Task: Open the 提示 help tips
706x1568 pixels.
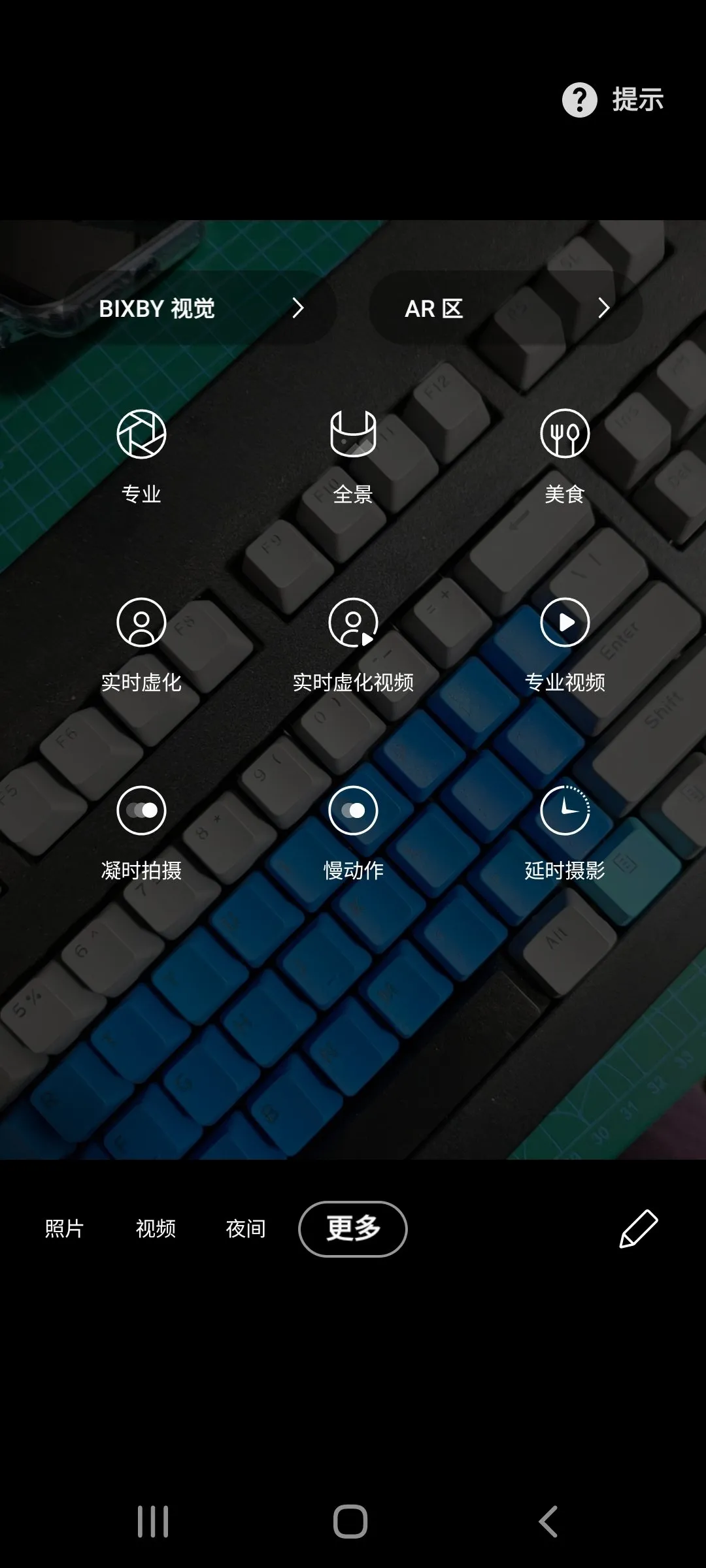Action: click(613, 100)
